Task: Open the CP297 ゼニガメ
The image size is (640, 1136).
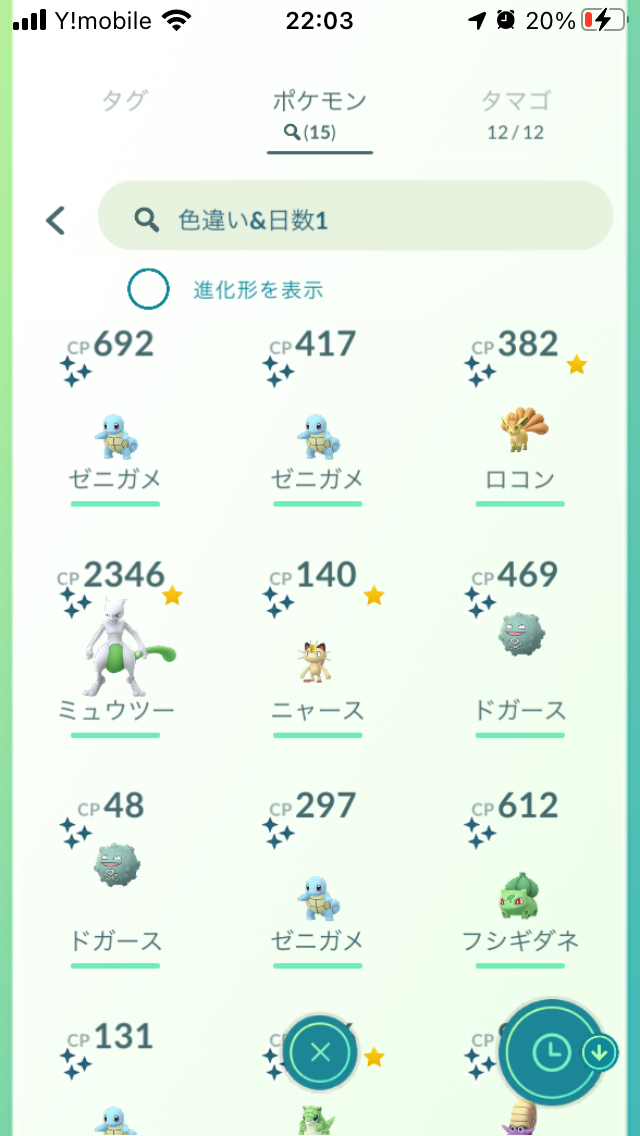Action: pyautogui.click(x=317, y=879)
